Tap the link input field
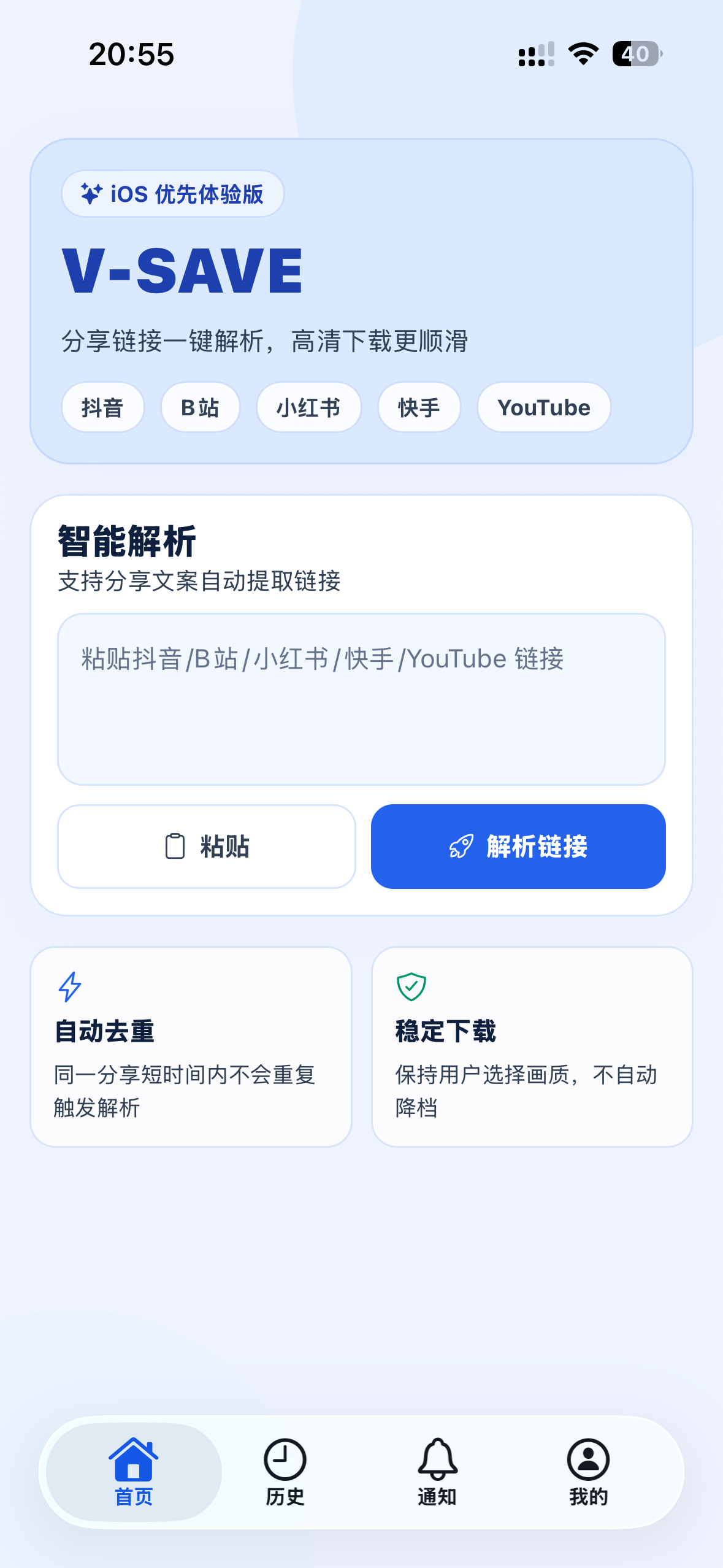The width and height of the screenshot is (723, 1568). [x=361, y=699]
